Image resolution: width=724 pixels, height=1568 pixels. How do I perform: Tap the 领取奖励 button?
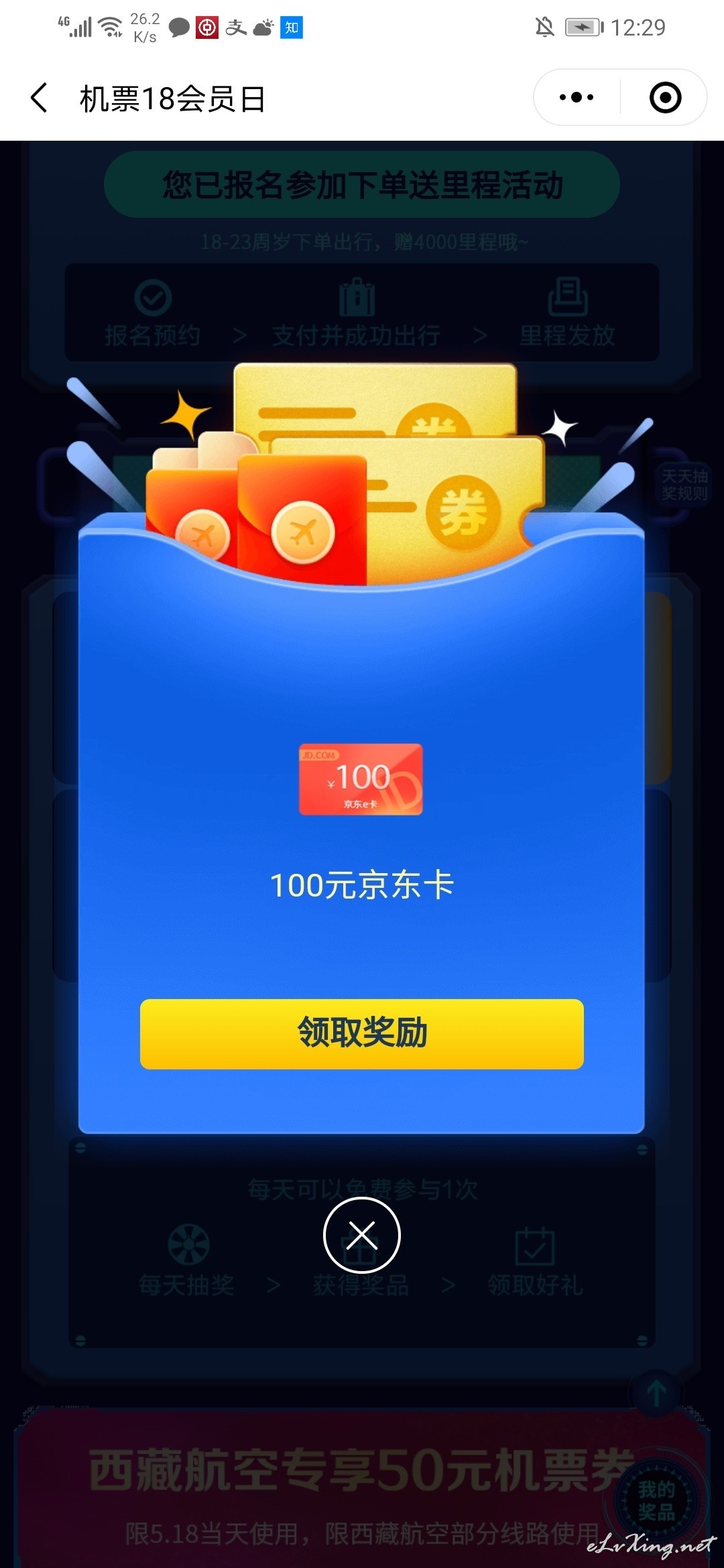coord(362,1033)
